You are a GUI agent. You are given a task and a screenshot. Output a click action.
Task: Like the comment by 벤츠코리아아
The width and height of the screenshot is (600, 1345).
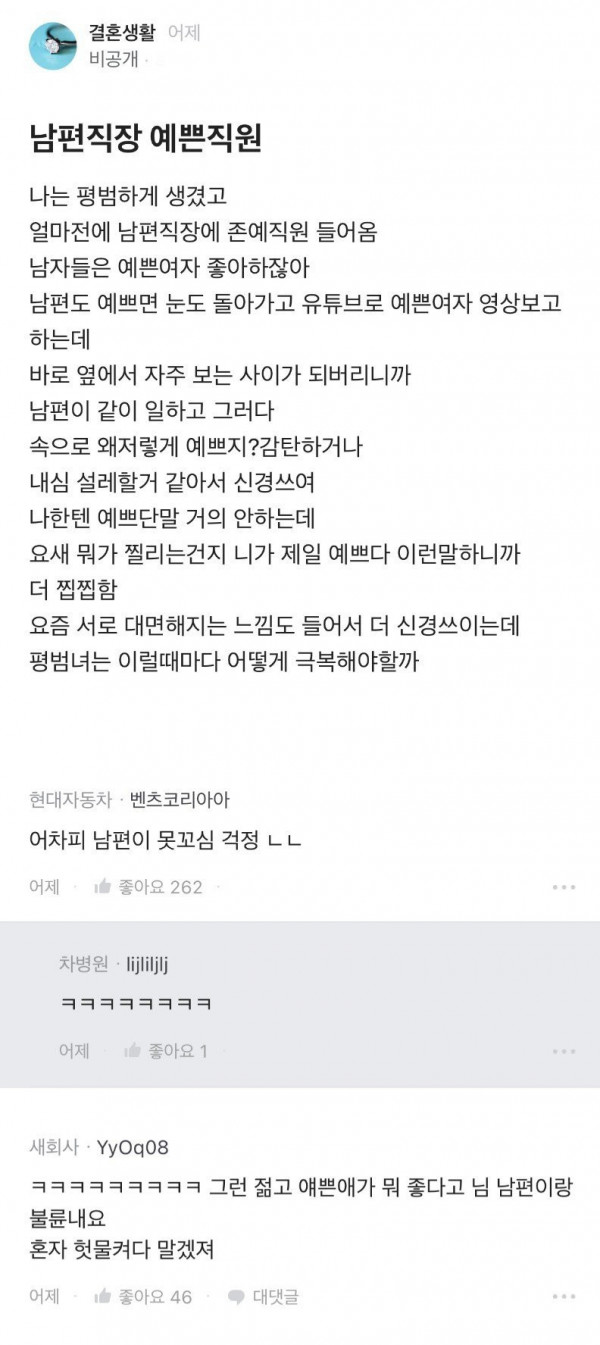coord(147,886)
